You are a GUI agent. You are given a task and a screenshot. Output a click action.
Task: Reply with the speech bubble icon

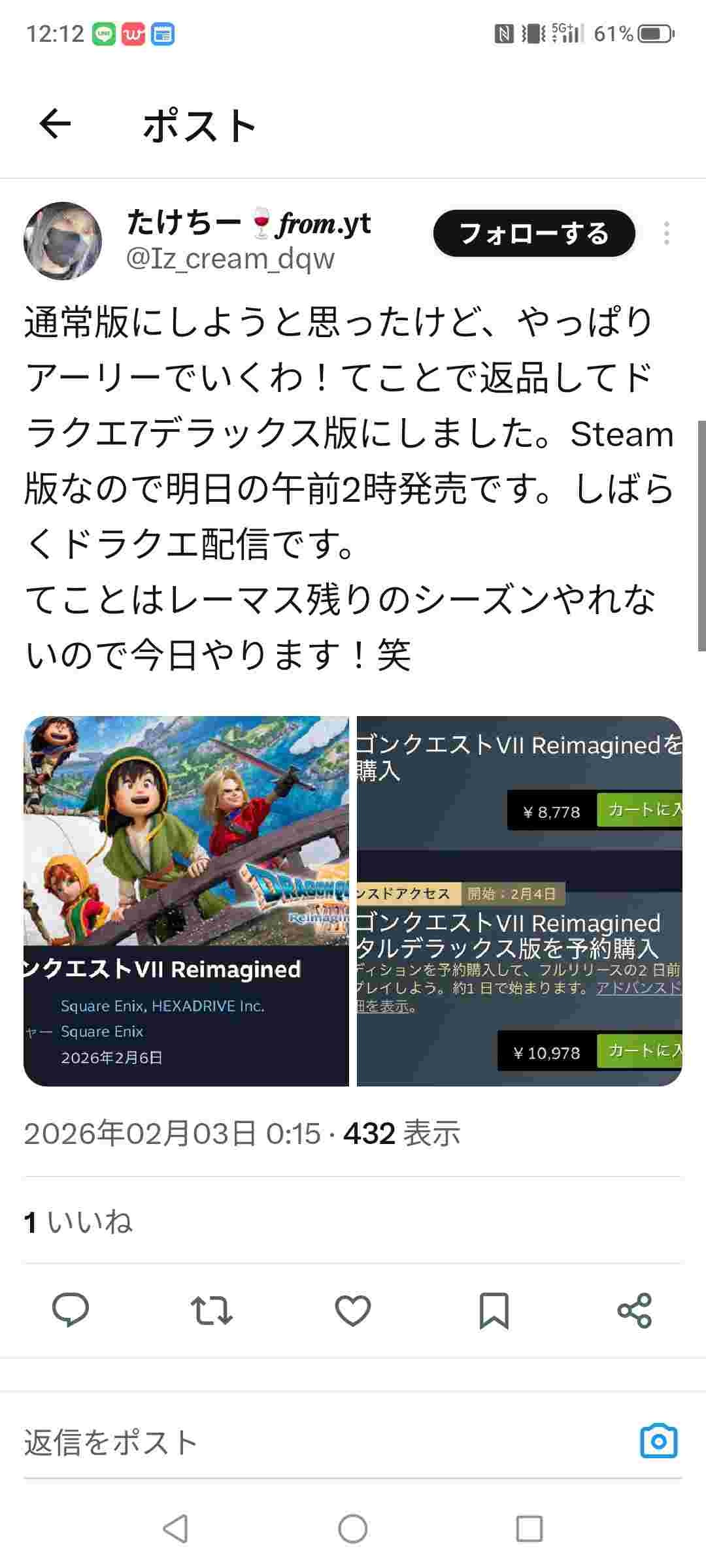tap(71, 1310)
